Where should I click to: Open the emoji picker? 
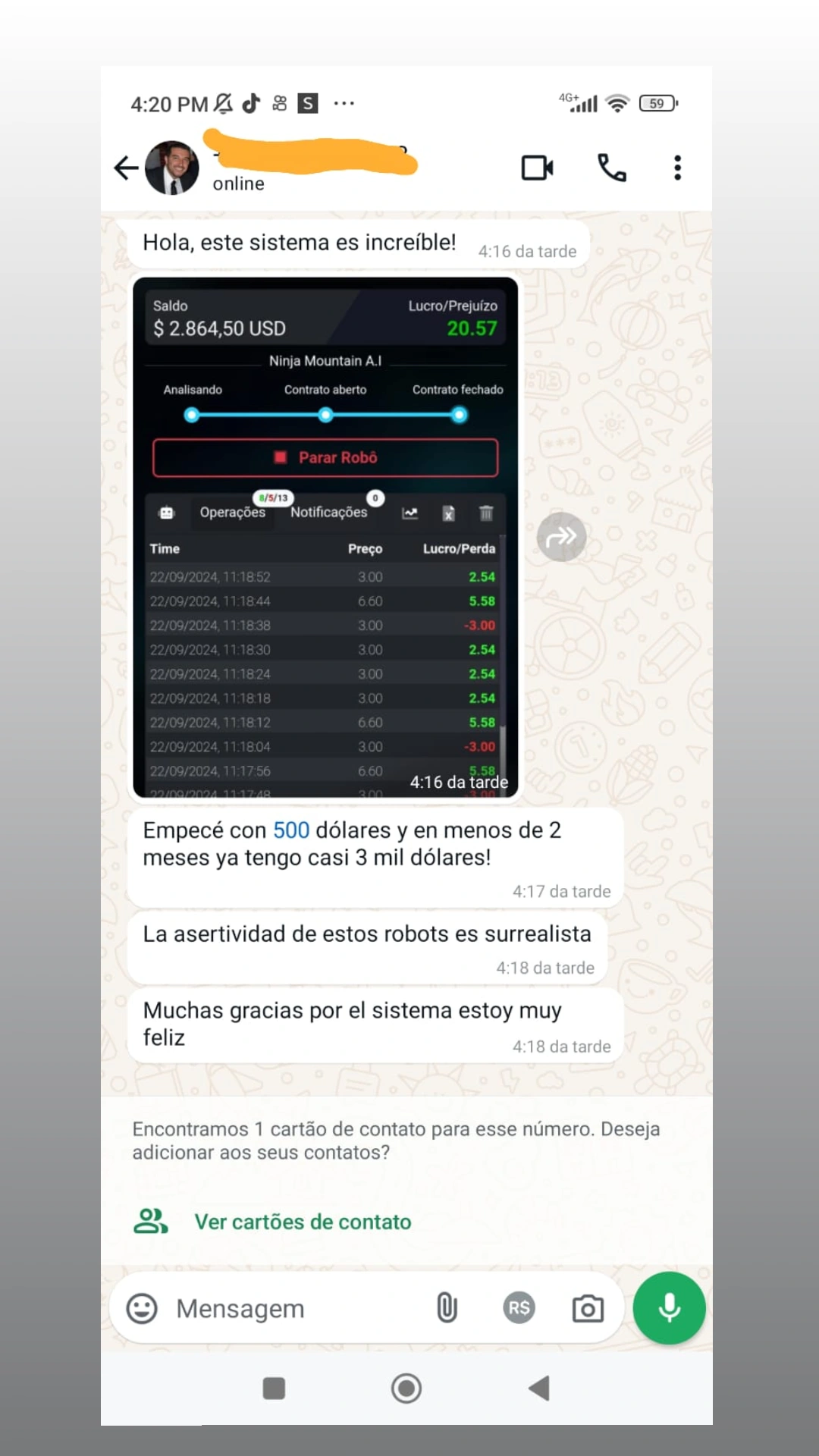[142, 1308]
